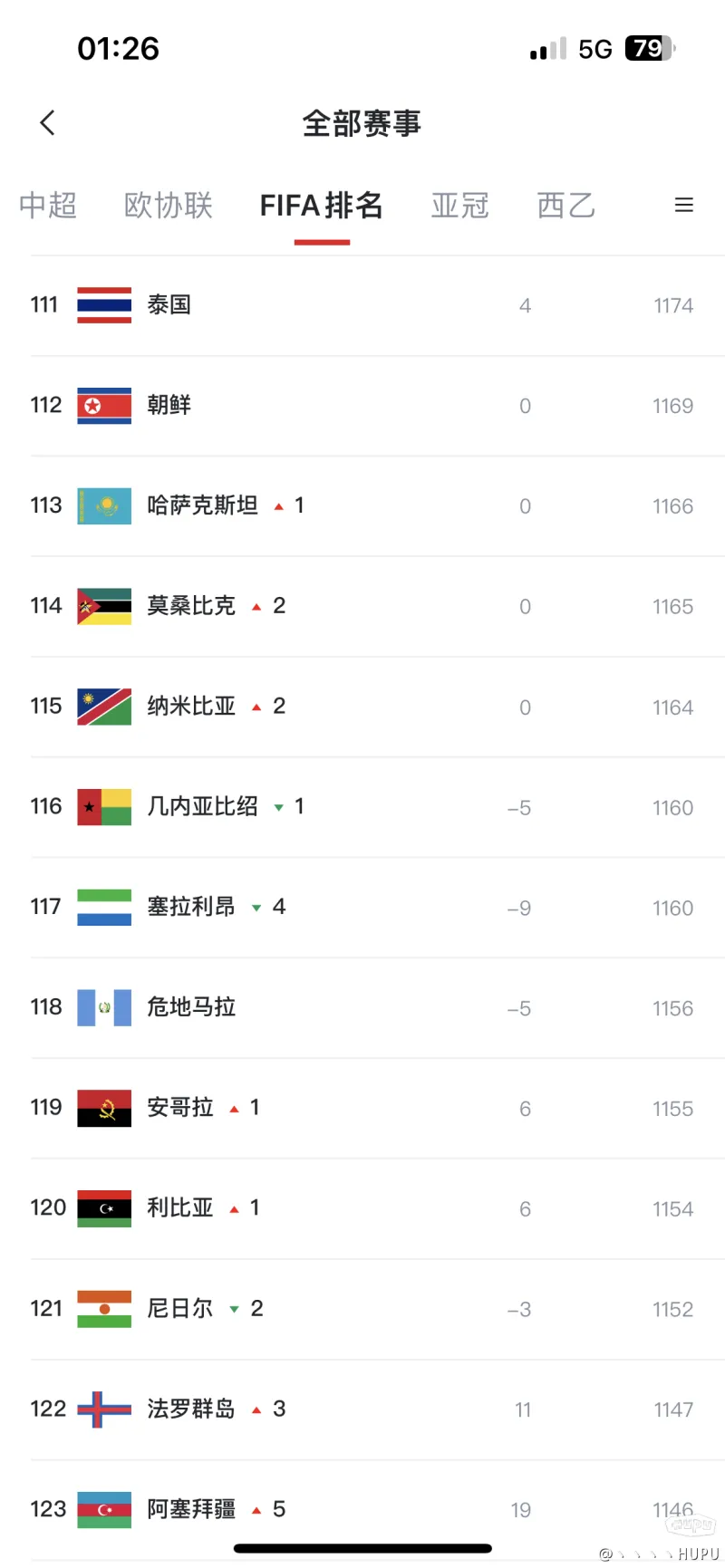Screen dimensions: 725x1568
Task: Switch to the 欧协联 tab
Action: coord(169,206)
